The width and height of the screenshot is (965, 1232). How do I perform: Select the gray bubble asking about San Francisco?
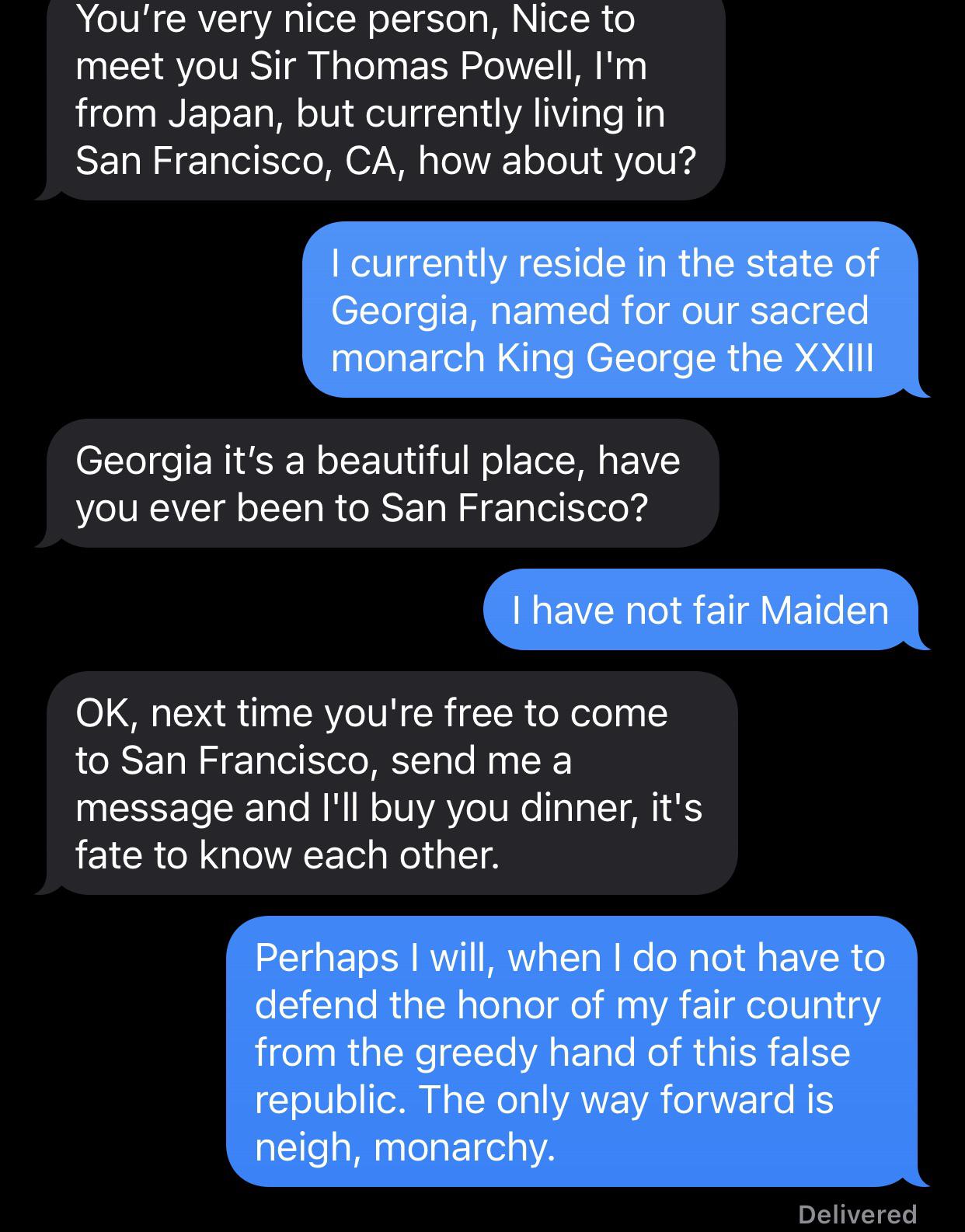[381, 483]
